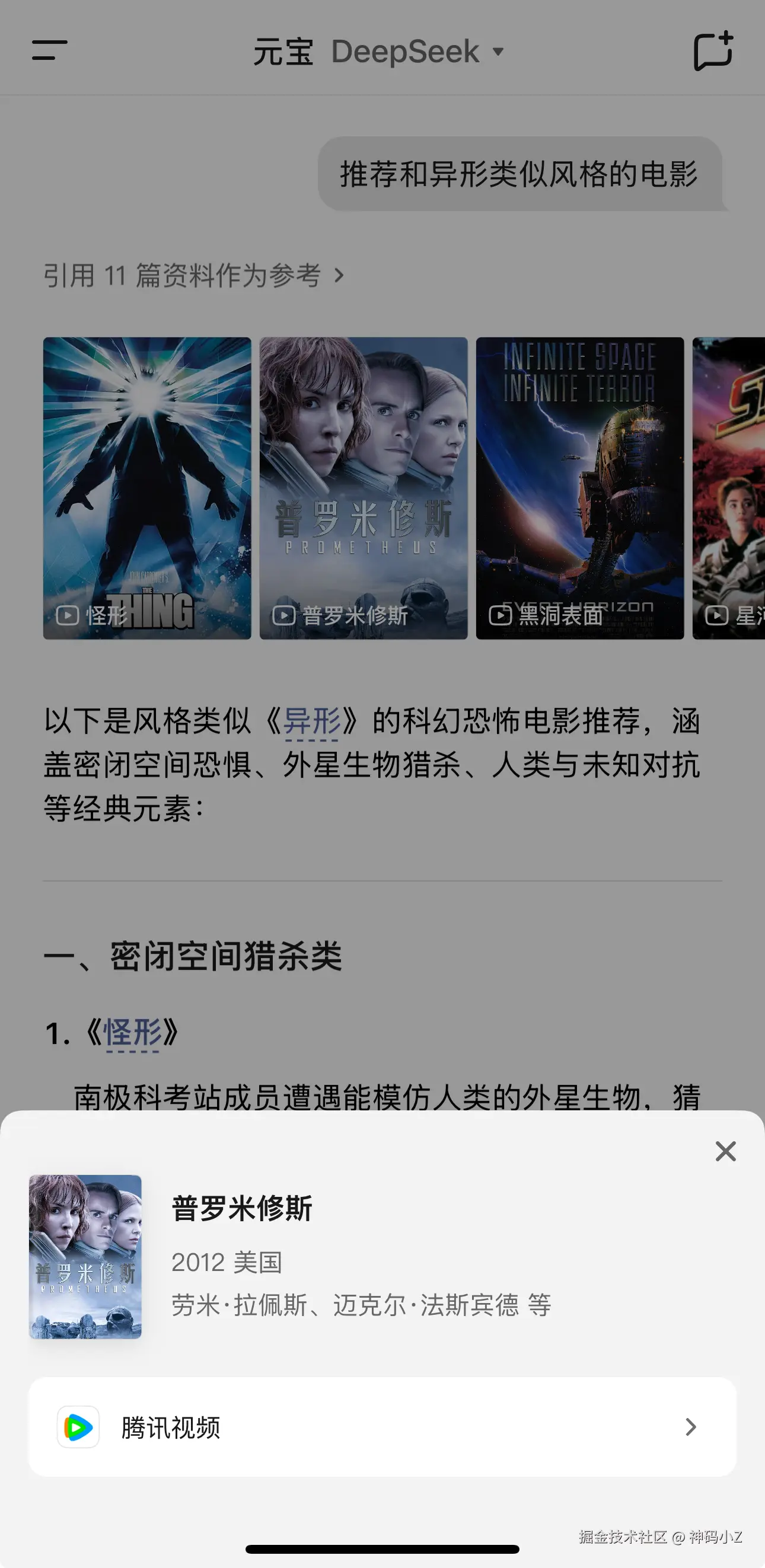Start a new chat
This screenshot has width=765, height=1568.
713,50
